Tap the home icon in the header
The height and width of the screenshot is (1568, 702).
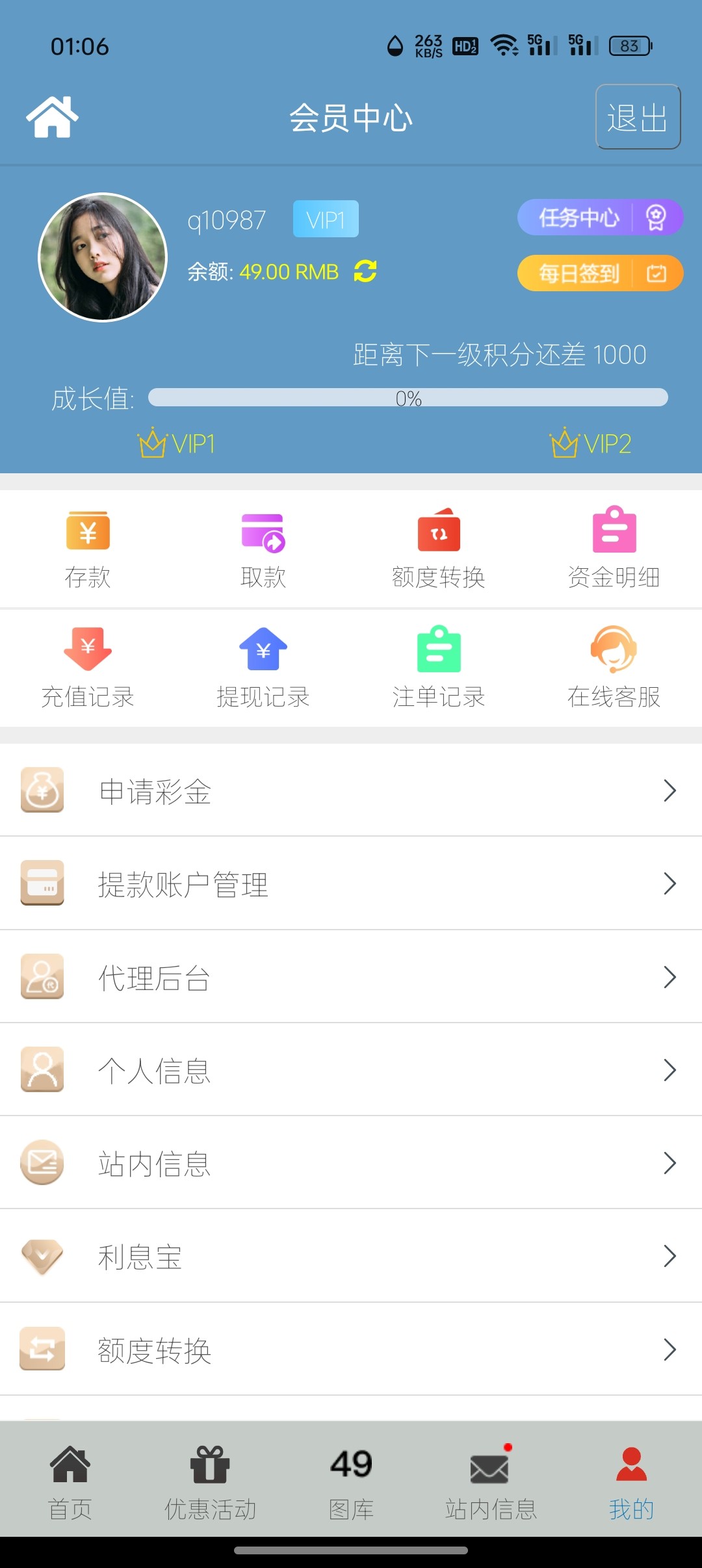[52, 117]
